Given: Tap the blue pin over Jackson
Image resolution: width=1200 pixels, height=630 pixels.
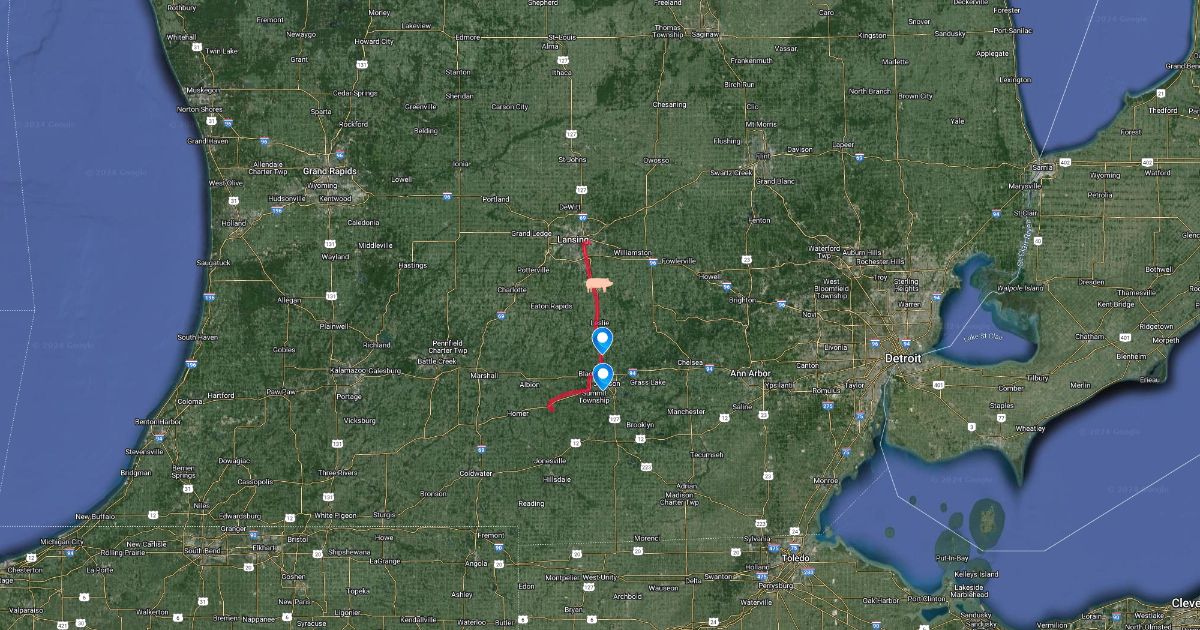Looking at the screenshot, I should (x=603, y=376).
